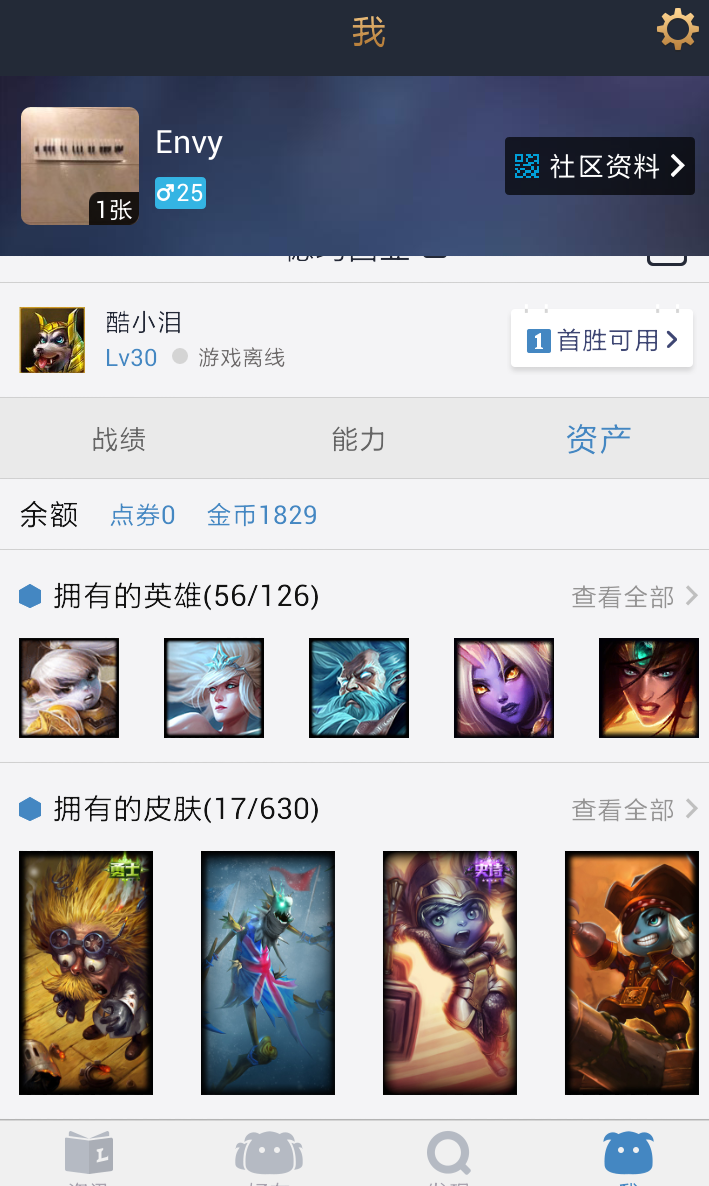Tap the Envy profile photo
This screenshot has height=1186, width=709.
pos(79,166)
